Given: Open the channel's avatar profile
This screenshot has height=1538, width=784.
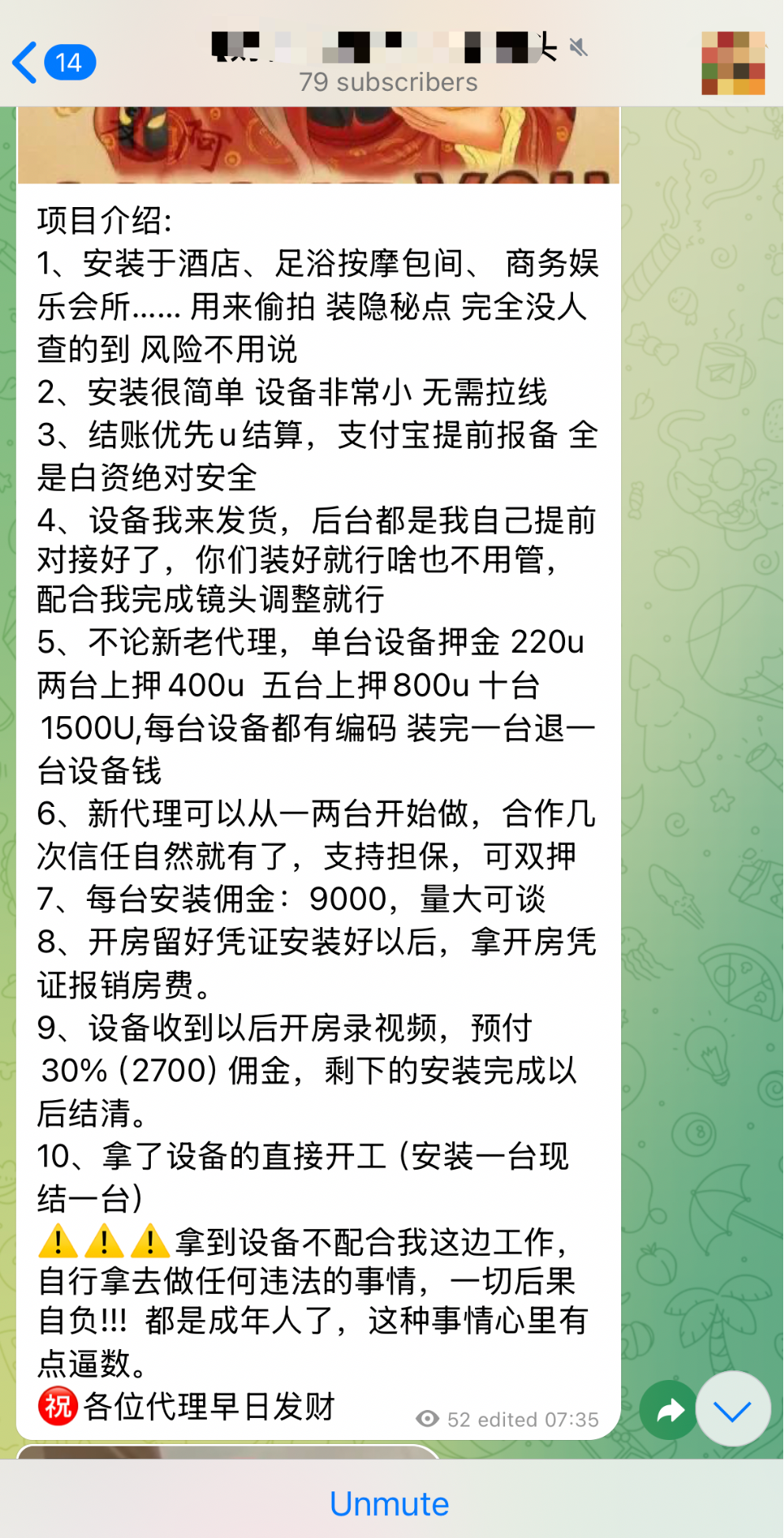Looking at the screenshot, I should click(733, 63).
